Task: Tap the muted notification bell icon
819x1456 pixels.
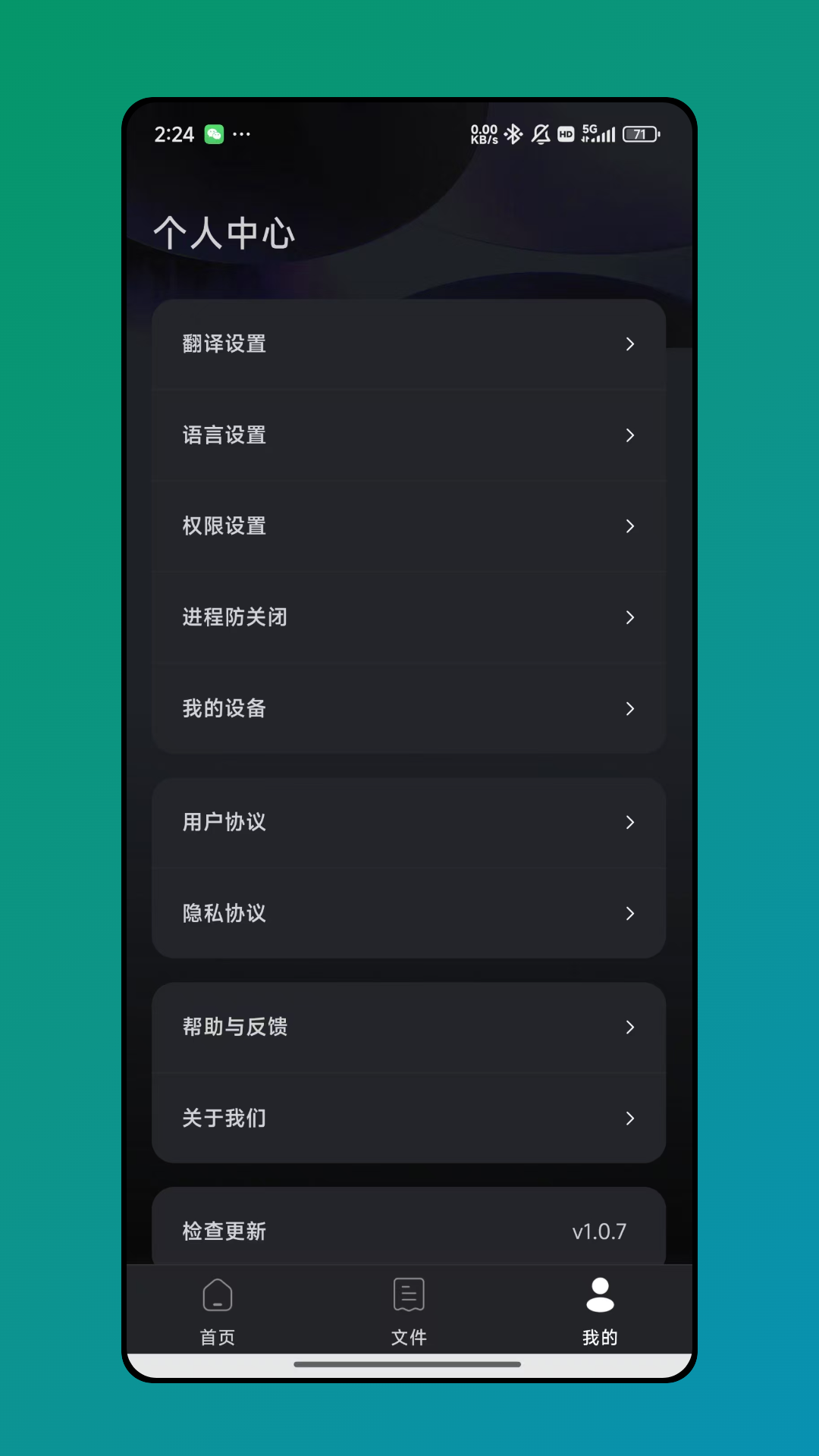Action: point(540,133)
